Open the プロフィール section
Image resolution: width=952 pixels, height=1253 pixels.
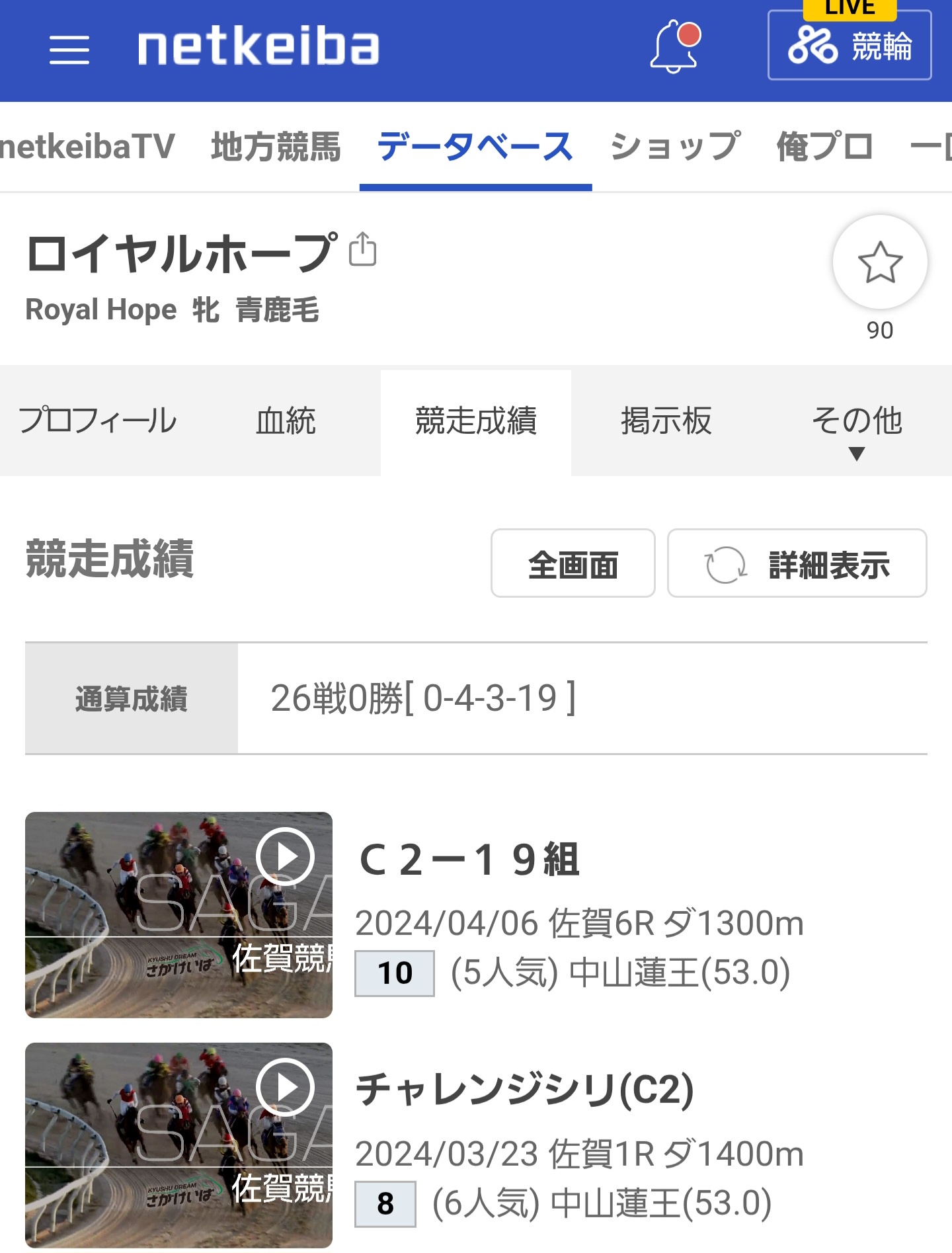pos(98,421)
